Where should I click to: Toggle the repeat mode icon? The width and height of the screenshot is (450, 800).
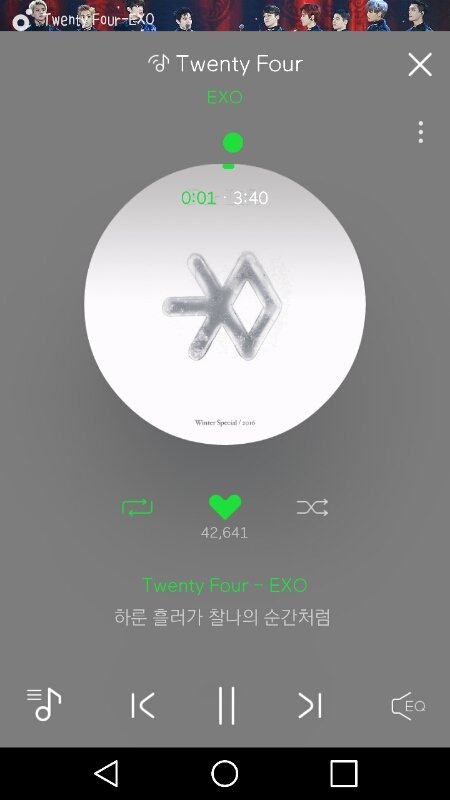pos(137,508)
